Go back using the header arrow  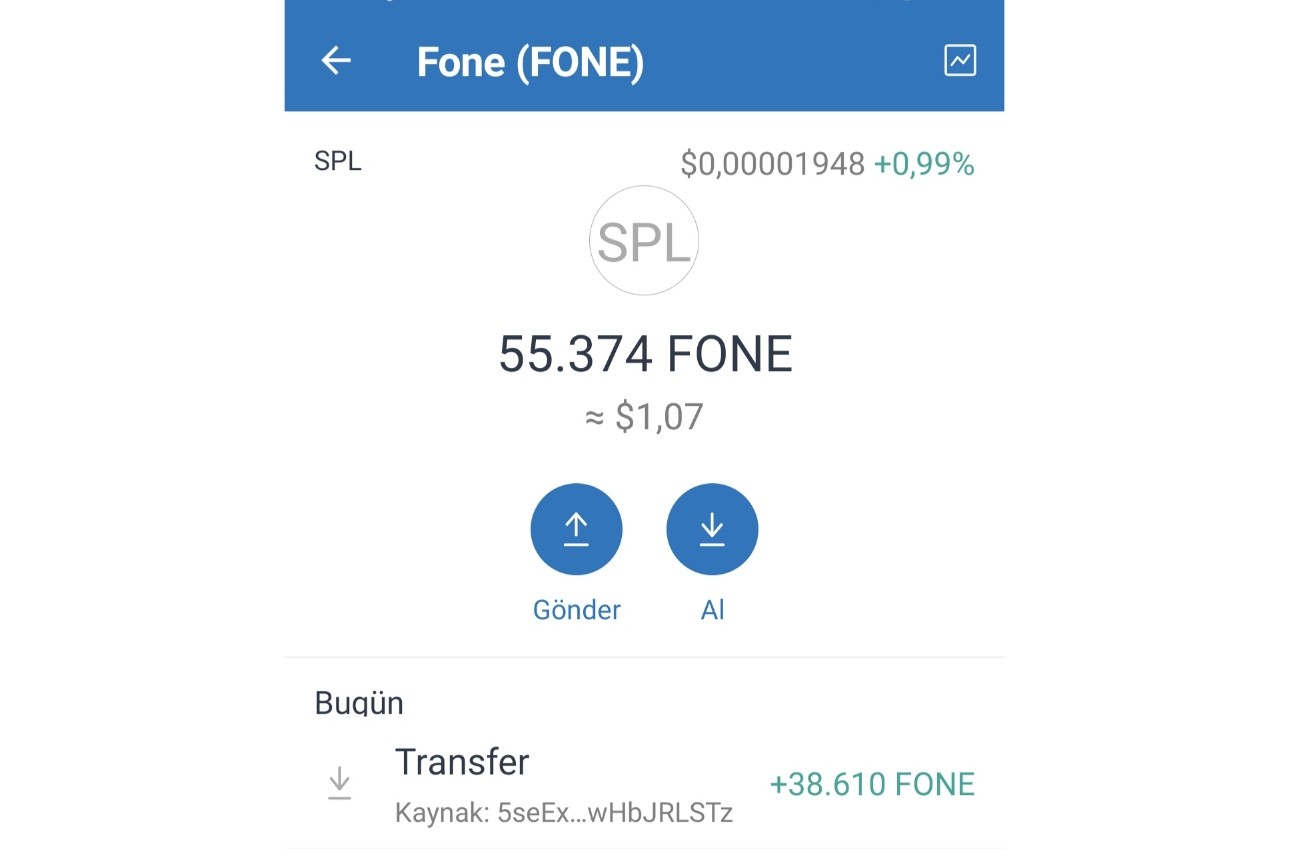click(336, 61)
